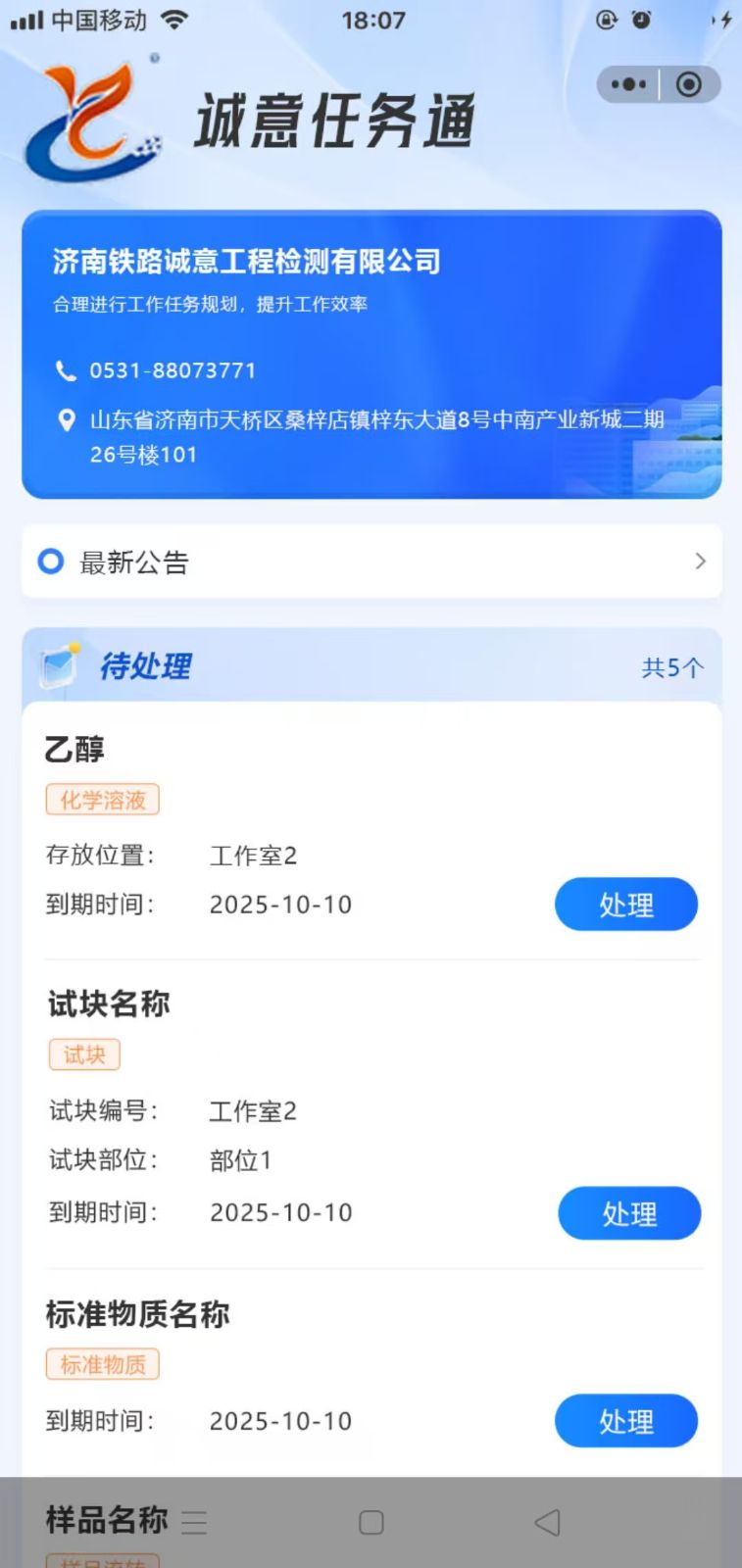This screenshot has height=1568, width=742.
Task: Open the mini program more-options menu
Action: click(628, 85)
